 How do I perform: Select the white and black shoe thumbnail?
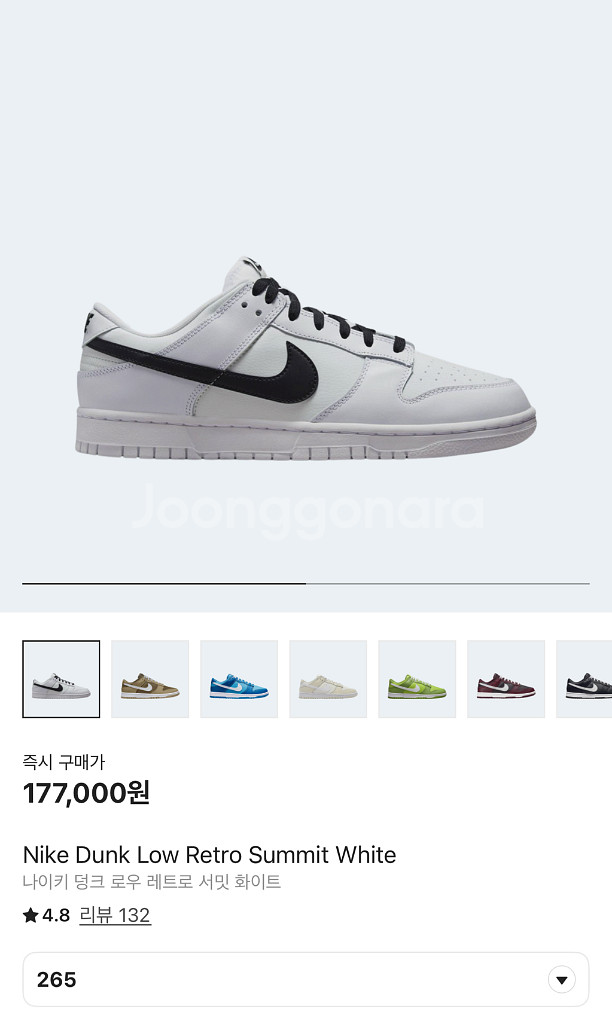61,679
